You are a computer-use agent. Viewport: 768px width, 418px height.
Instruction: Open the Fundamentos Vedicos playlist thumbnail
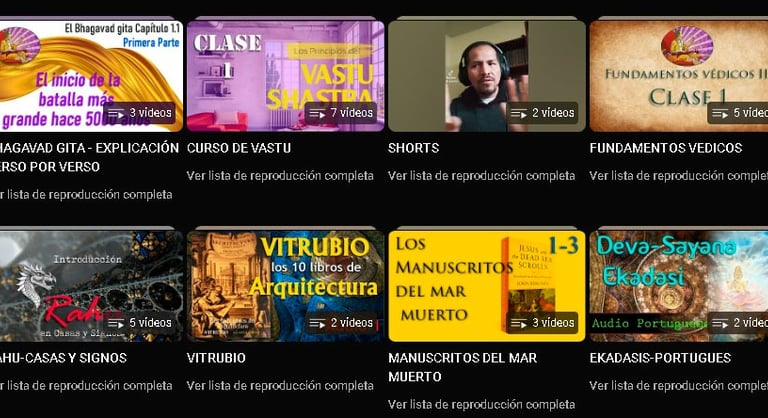point(678,75)
